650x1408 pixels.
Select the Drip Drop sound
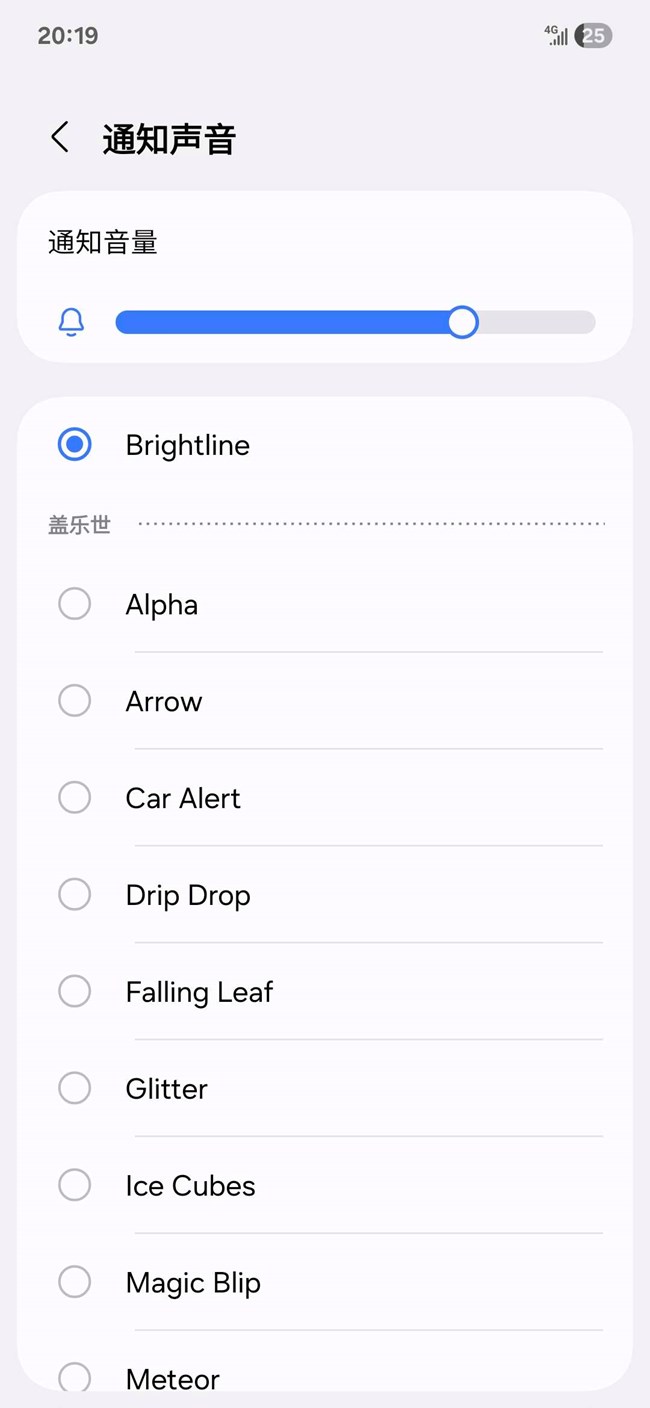pos(187,895)
